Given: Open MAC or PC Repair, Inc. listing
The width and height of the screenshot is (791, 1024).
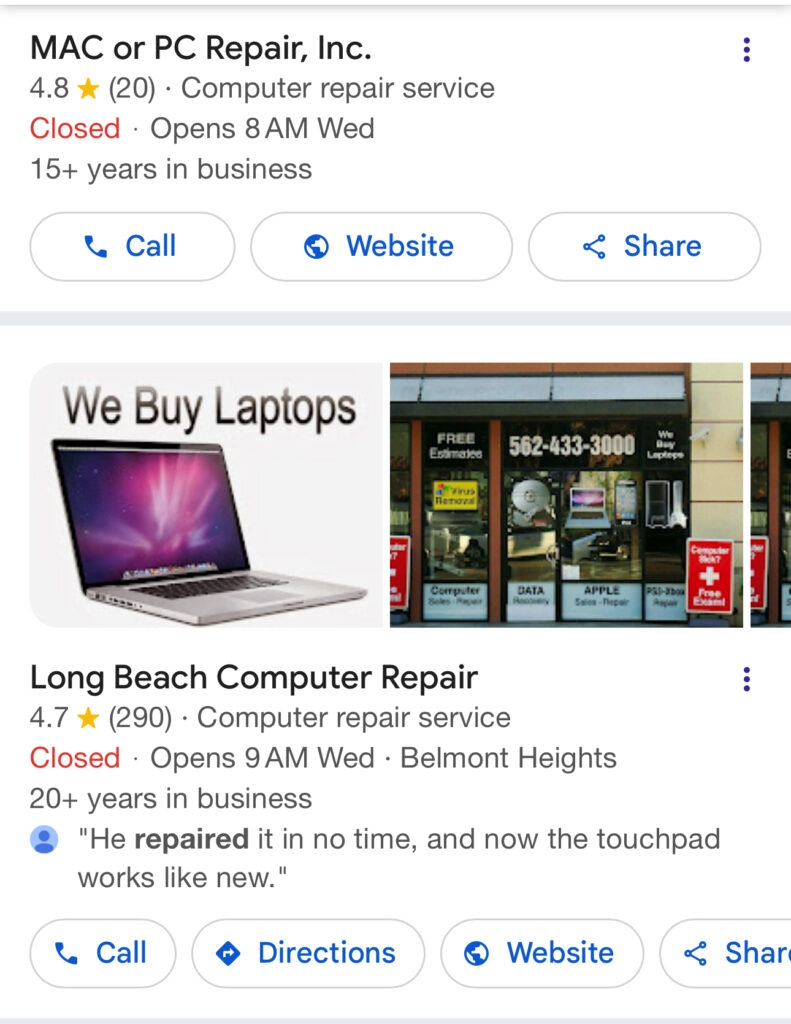Looking at the screenshot, I should click(200, 47).
